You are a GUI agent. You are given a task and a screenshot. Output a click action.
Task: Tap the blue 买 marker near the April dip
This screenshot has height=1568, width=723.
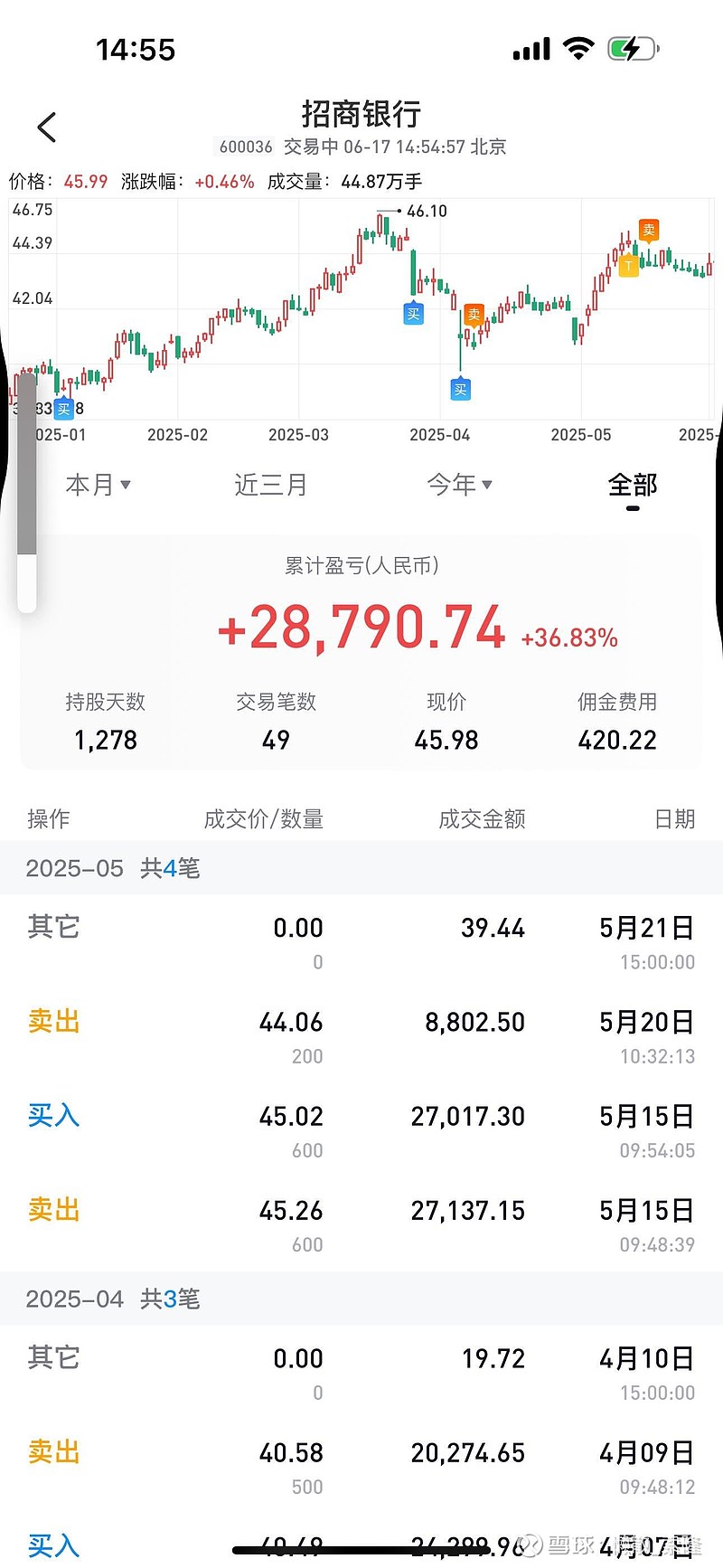[461, 389]
